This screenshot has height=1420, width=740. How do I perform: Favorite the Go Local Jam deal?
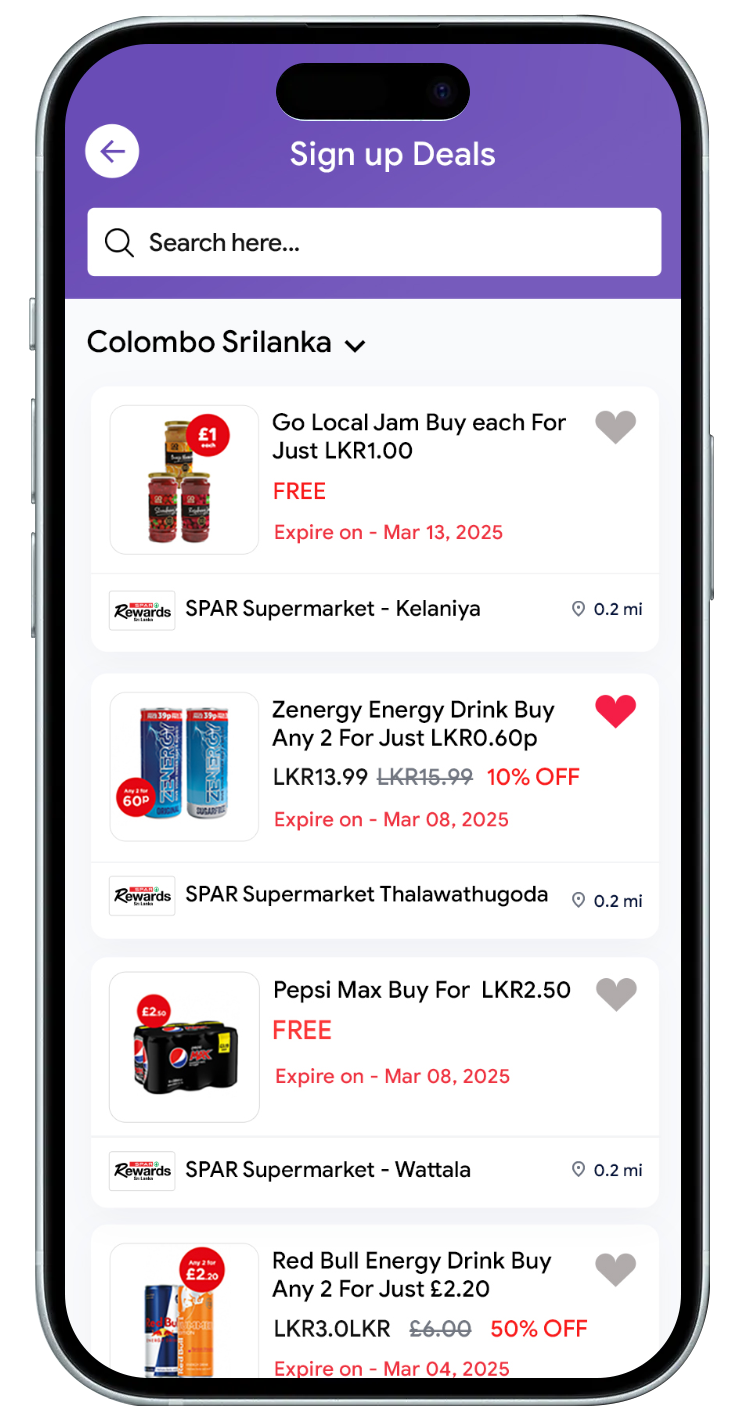(x=615, y=427)
